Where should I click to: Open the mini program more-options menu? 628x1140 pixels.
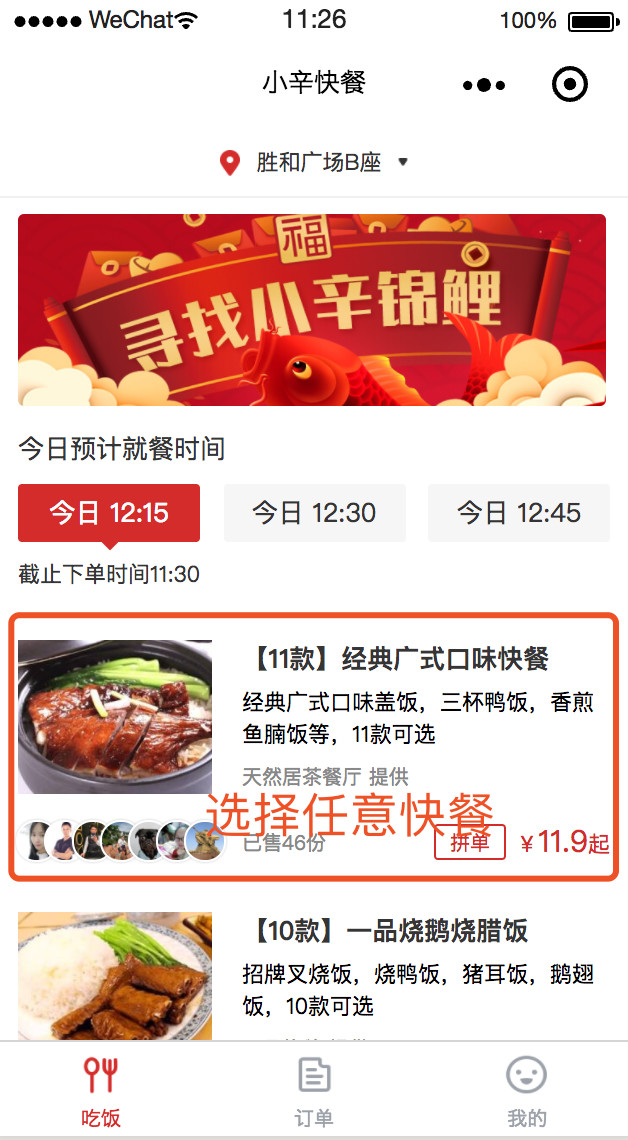click(484, 85)
